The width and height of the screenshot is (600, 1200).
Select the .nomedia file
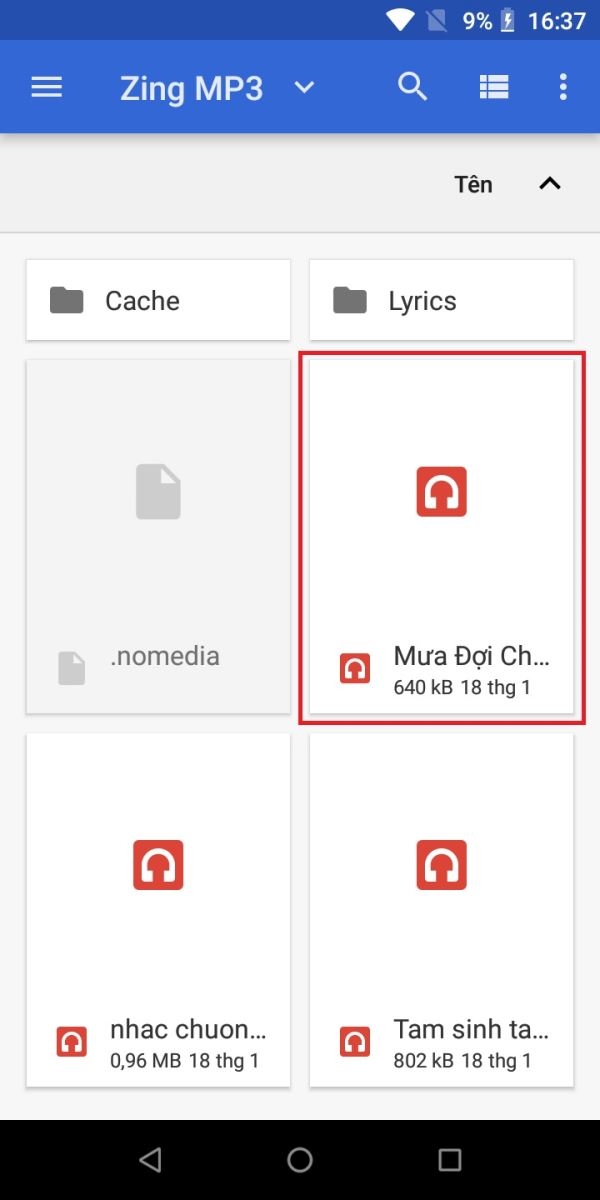tap(158, 537)
